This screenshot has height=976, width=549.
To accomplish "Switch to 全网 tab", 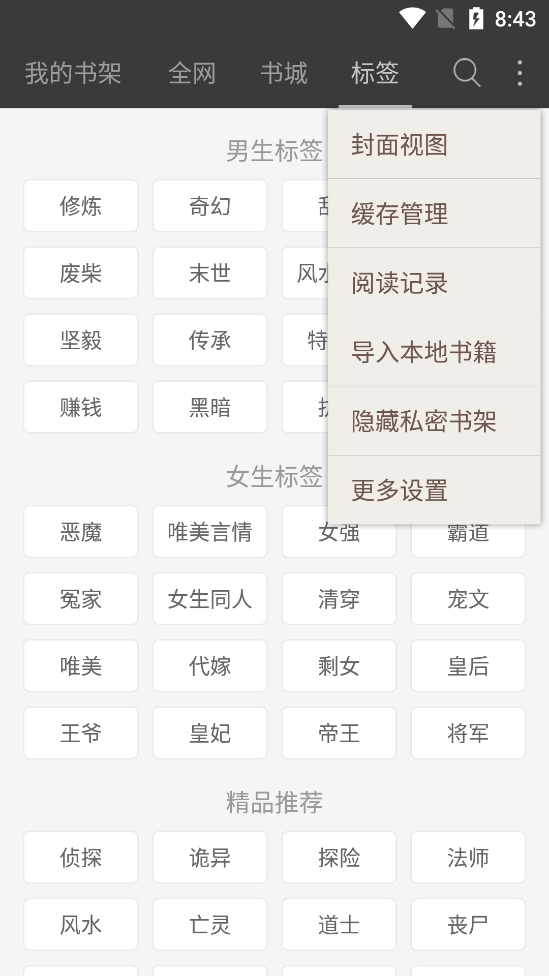I will click(192, 73).
